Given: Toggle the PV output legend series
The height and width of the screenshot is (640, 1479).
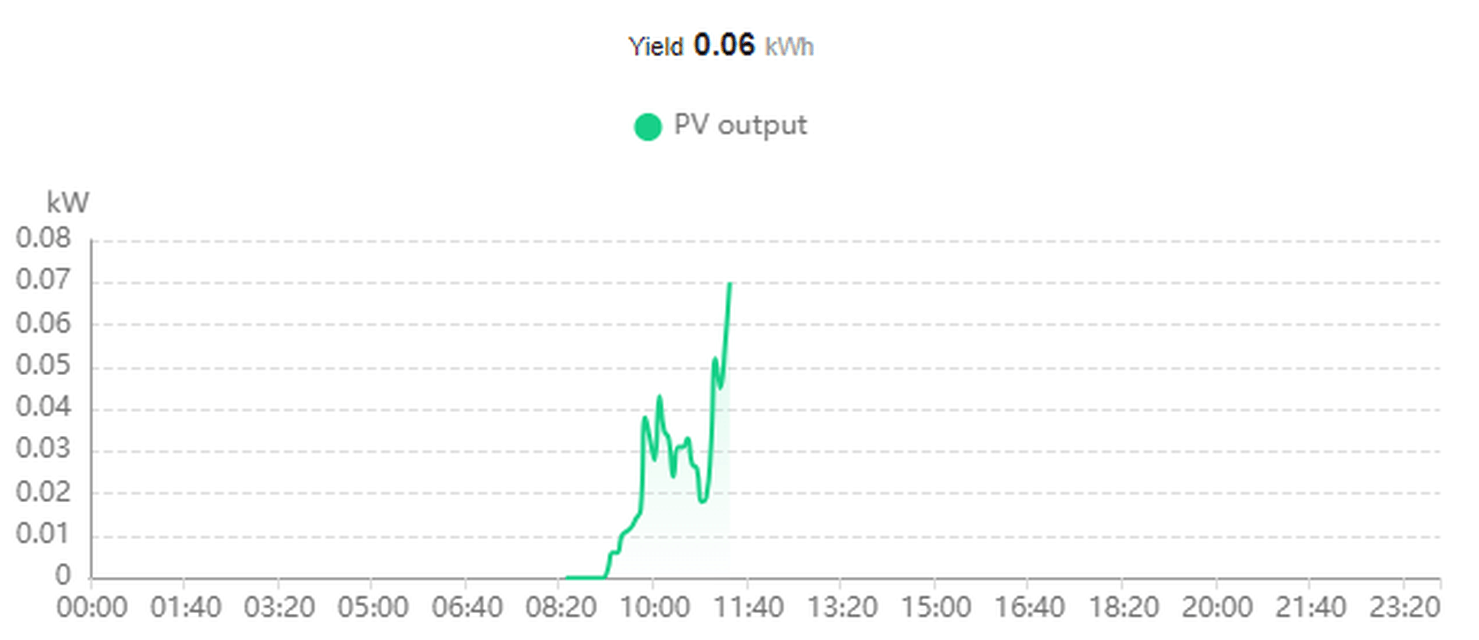Looking at the screenshot, I should [x=720, y=126].
